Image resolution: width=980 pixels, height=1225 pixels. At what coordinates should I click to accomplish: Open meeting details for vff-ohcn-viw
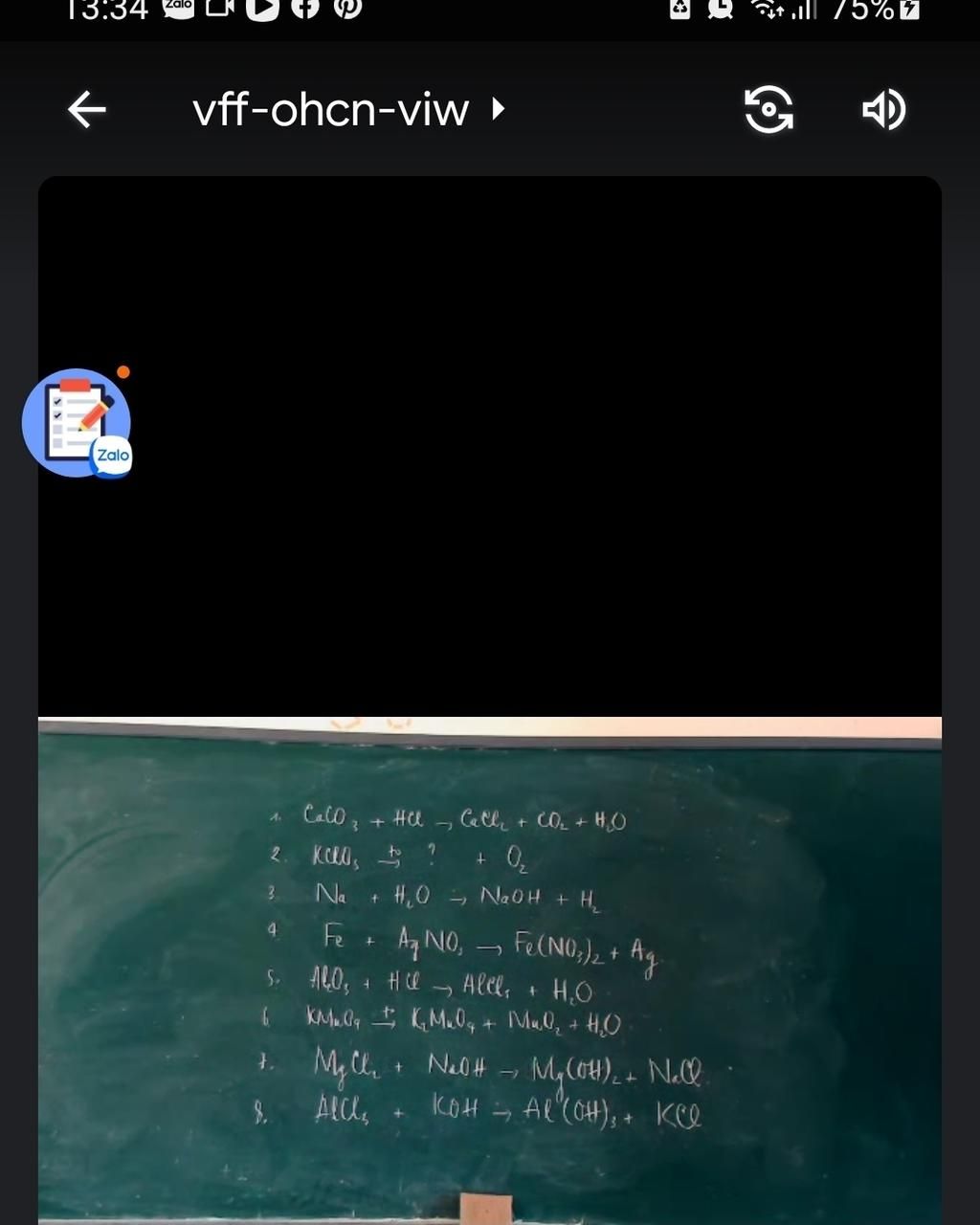click(346, 110)
